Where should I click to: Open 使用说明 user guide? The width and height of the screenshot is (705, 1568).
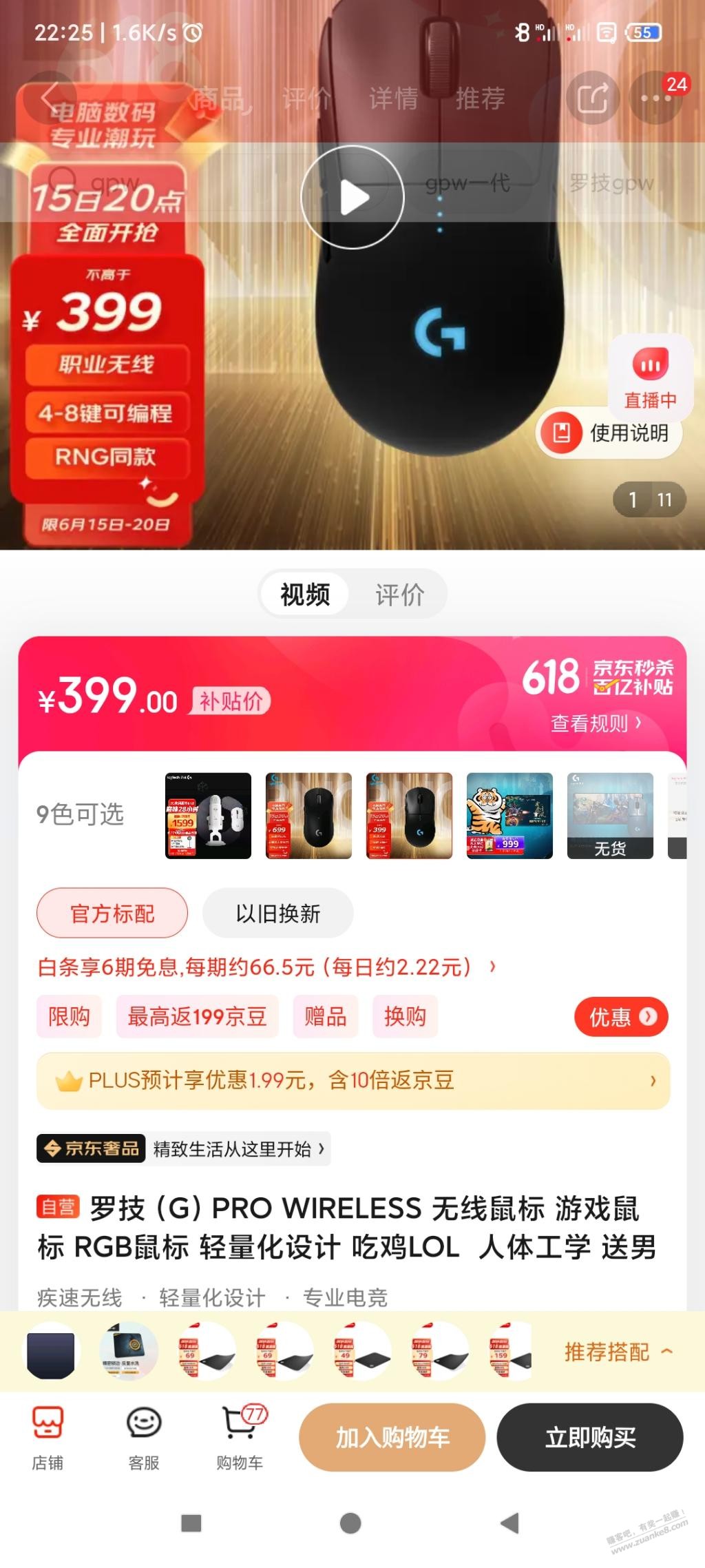click(609, 433)
